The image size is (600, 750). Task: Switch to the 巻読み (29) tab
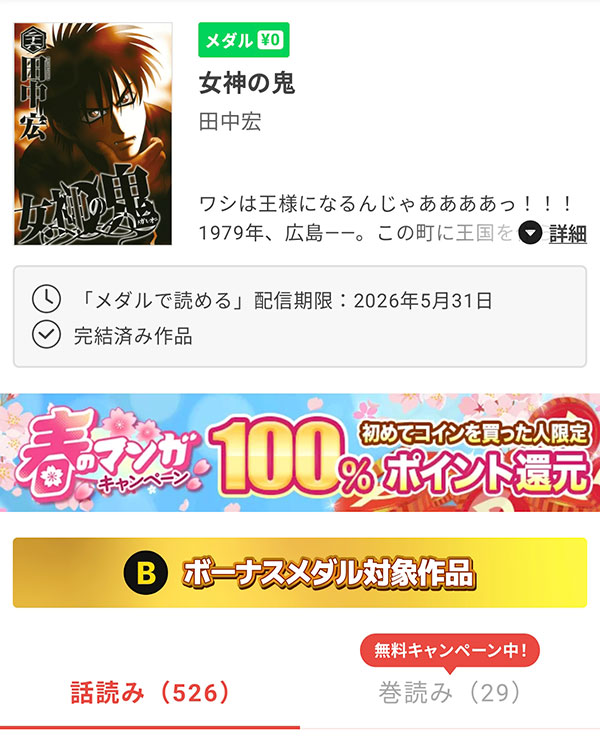point(449,692)
